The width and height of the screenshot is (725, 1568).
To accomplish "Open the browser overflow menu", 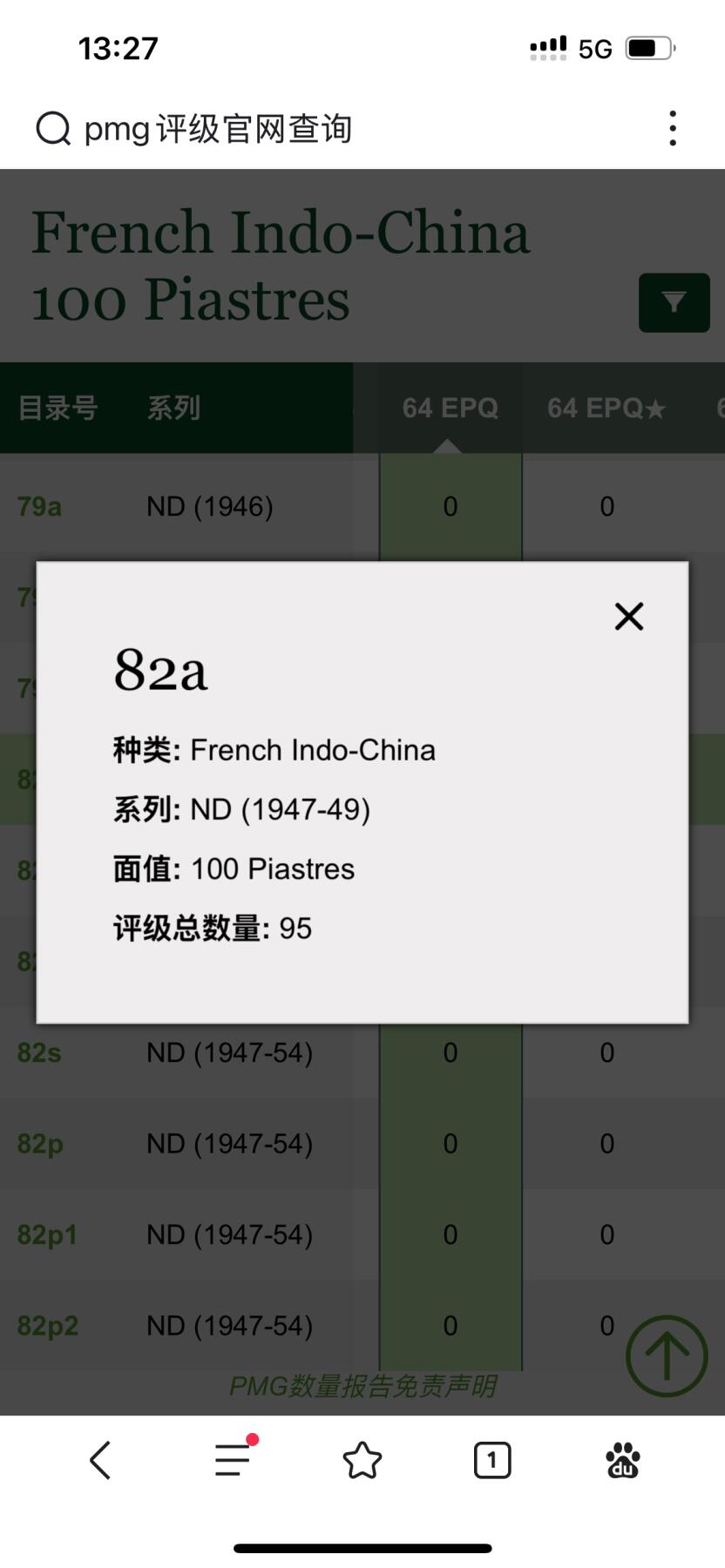I will point(672,128).
